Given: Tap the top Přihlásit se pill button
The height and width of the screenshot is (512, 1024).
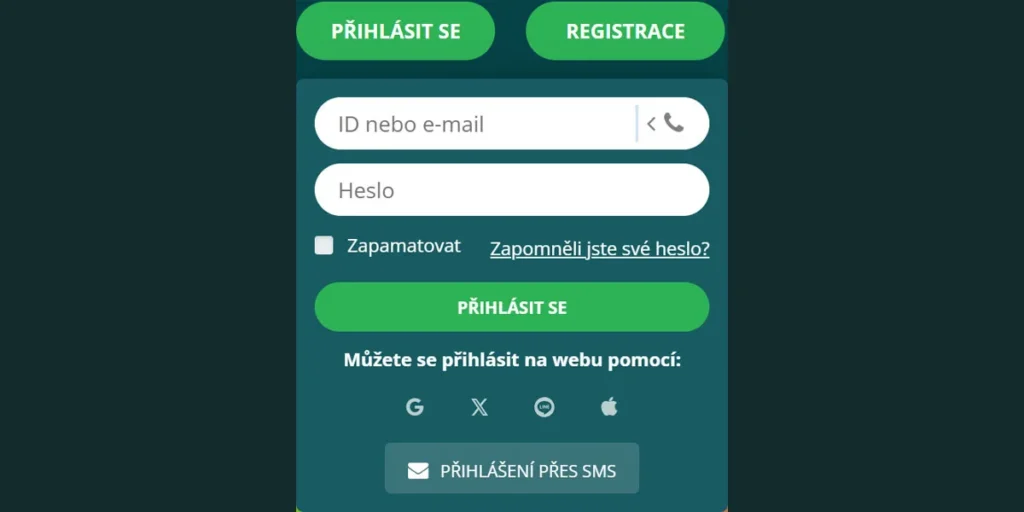Looking at the screenshot, I should pyautogui.click(x=395, y=31).
